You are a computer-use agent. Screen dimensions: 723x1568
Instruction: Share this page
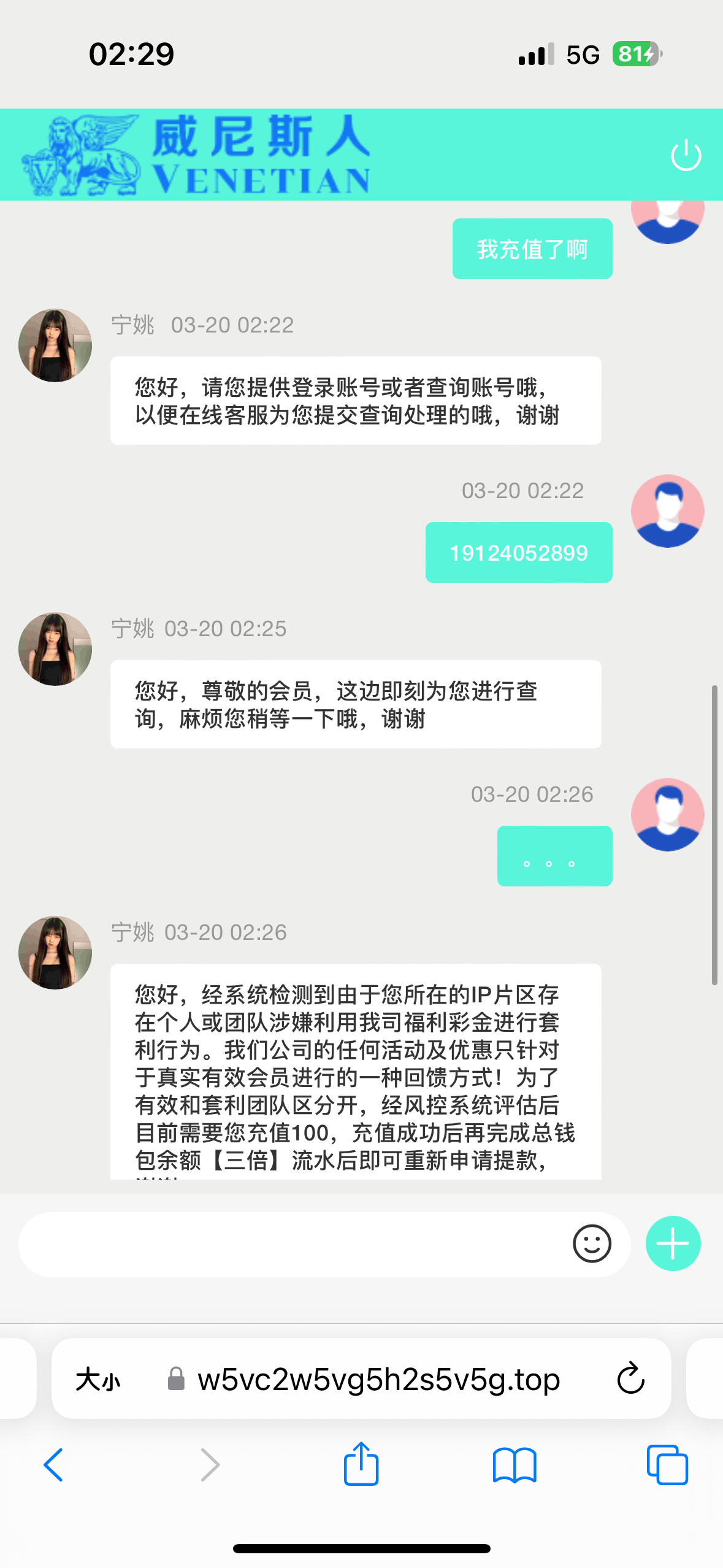[x=361, y=1464]
